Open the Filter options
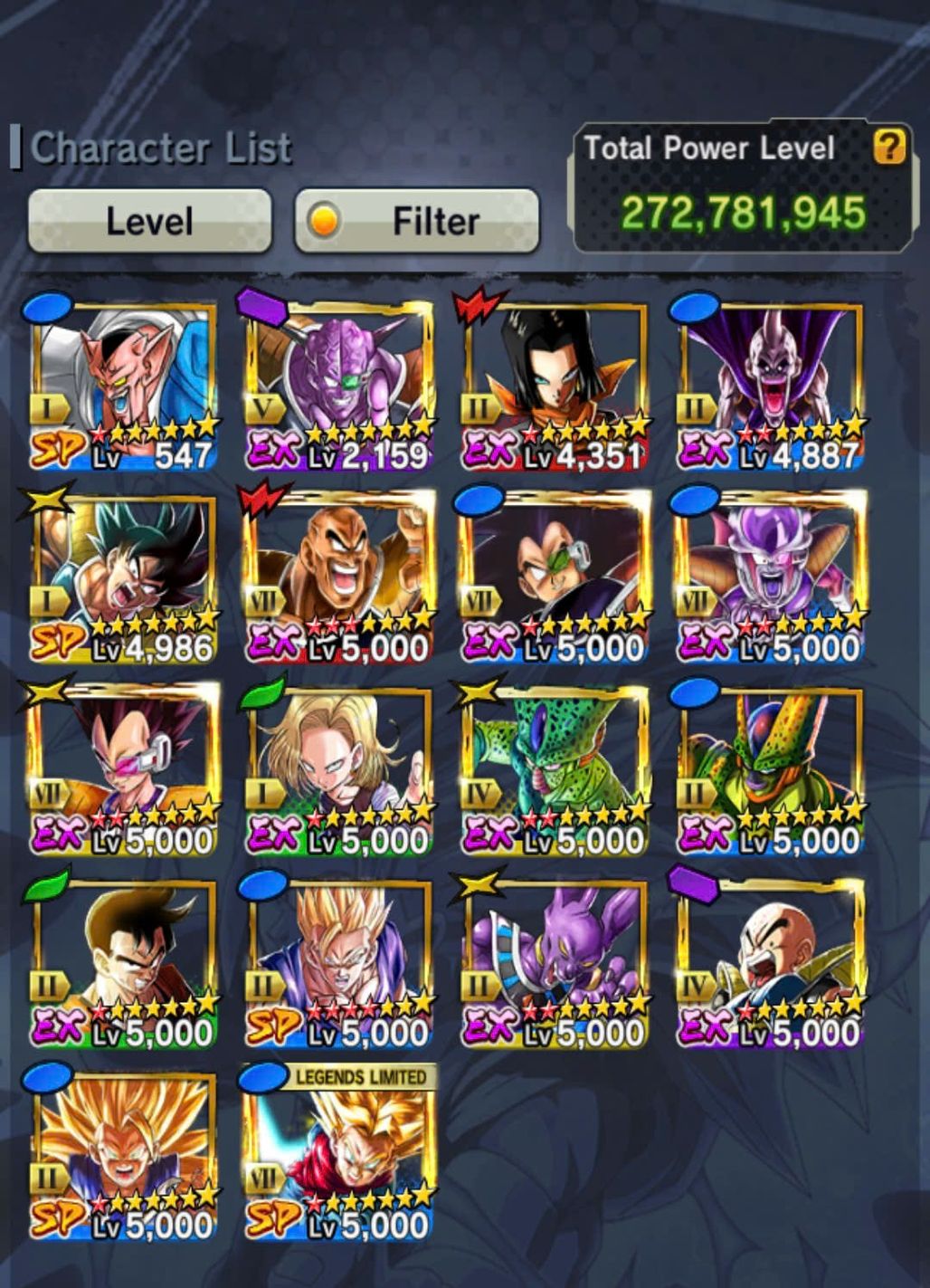930x1288 pixels. click(417, 221)
